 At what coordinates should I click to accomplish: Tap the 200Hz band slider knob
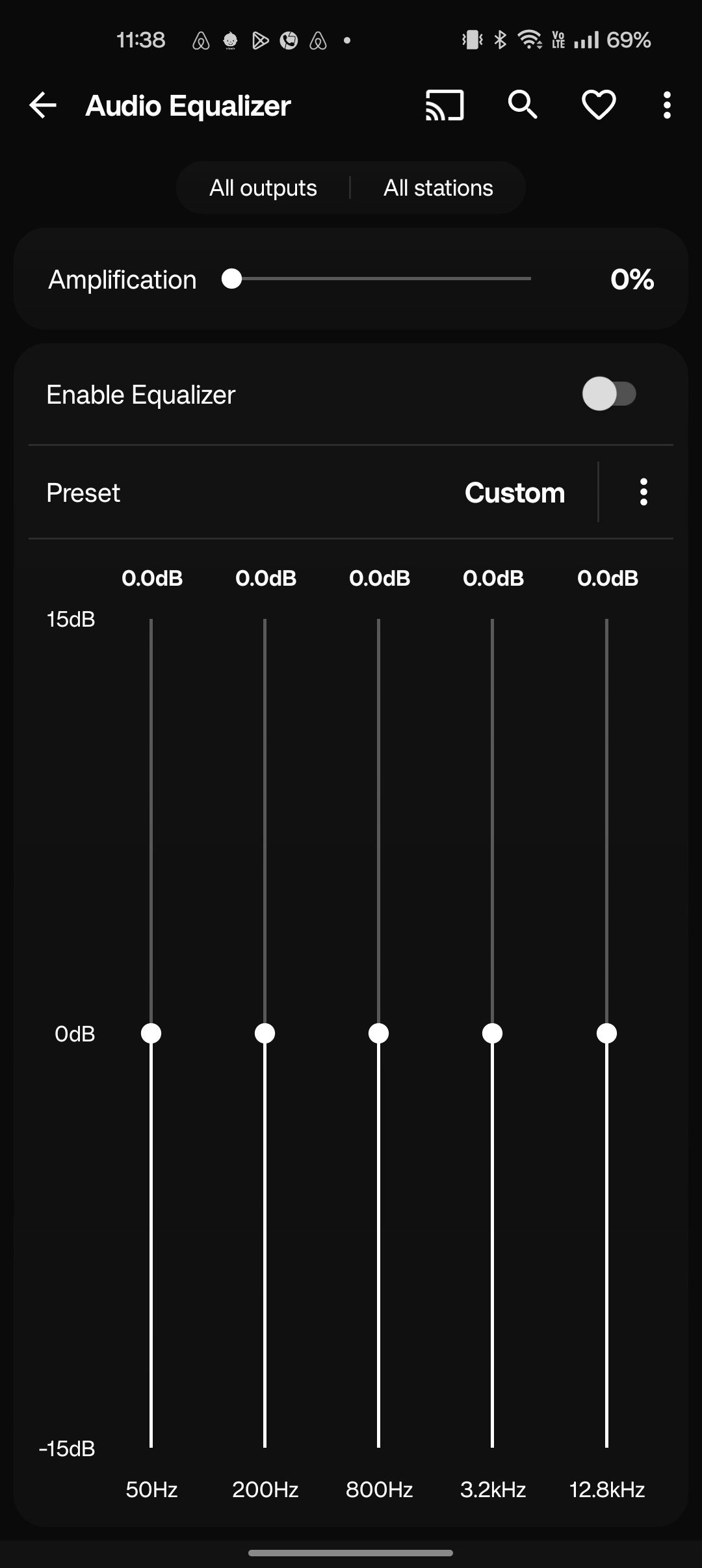[265, 1033]
